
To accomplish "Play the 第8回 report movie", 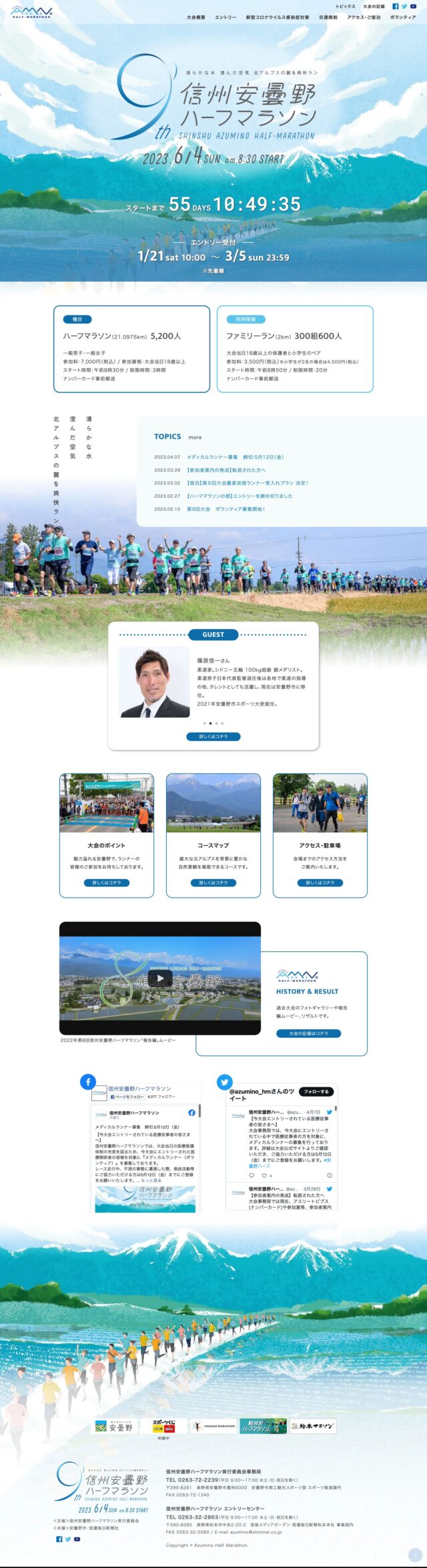I will (x=159, y=978).
